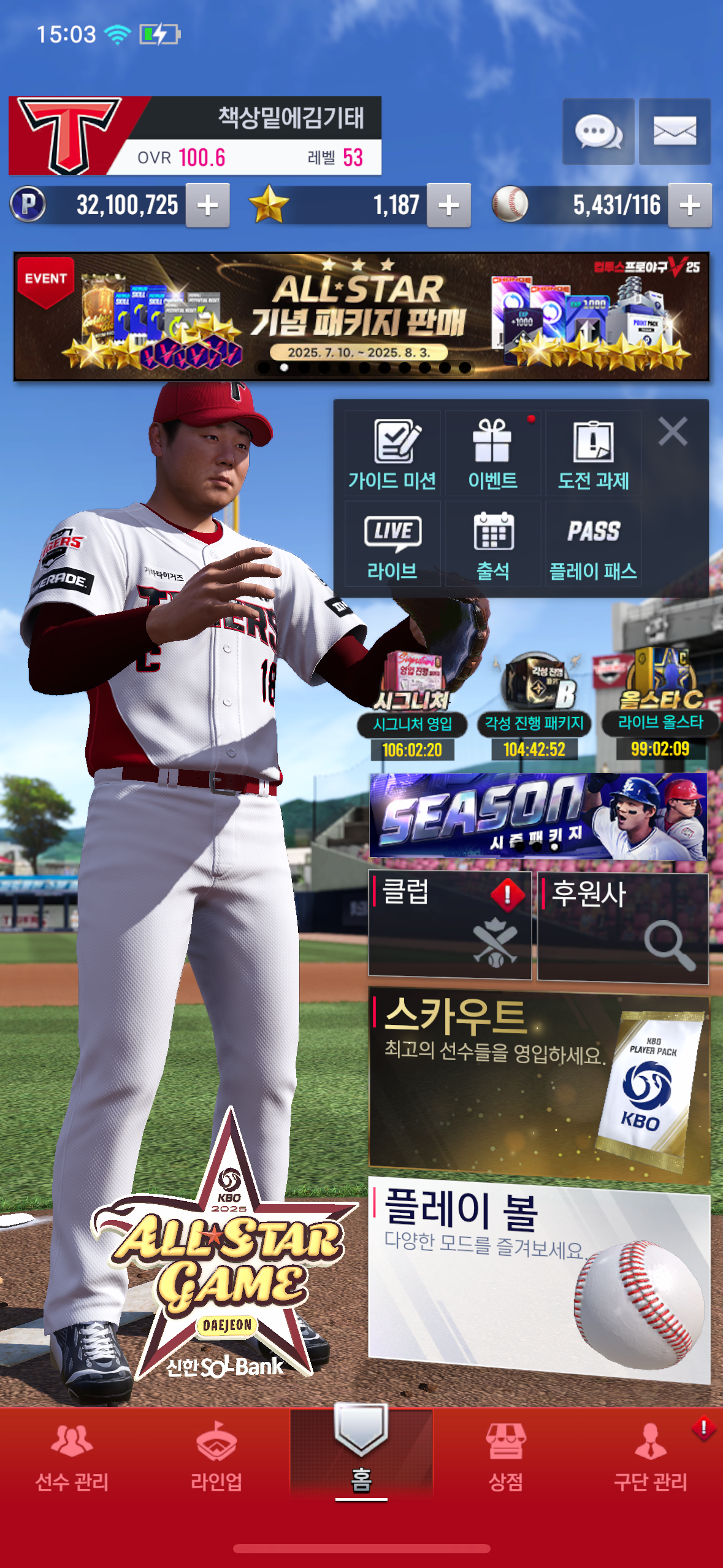The height and width of the screenshot is (1568, 723).
Task: Close the shortcut menu panel
Action: tap(673, 431)
